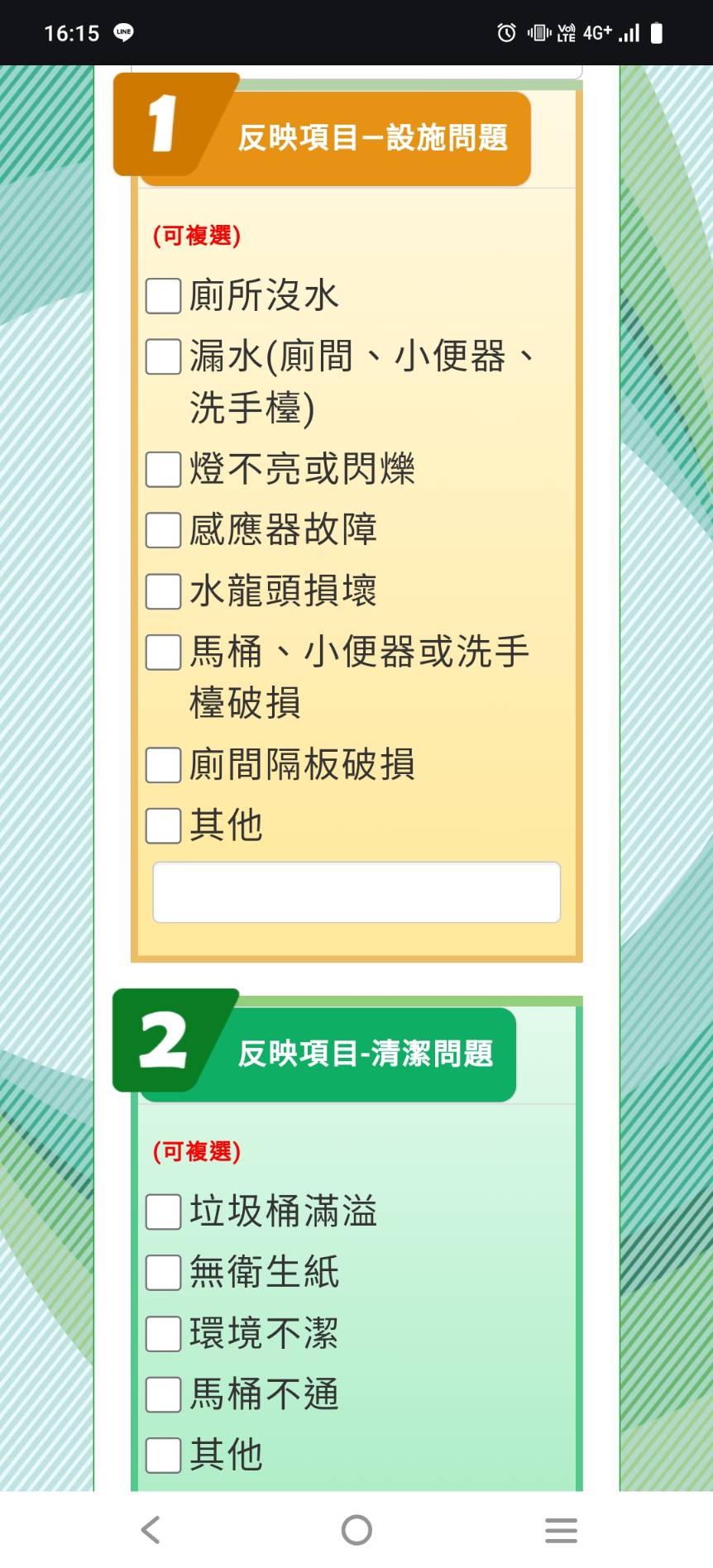This screenshot has height=1568, width=713.
Task: Select the 無衛生紙 option
Action: (164, 1273)
